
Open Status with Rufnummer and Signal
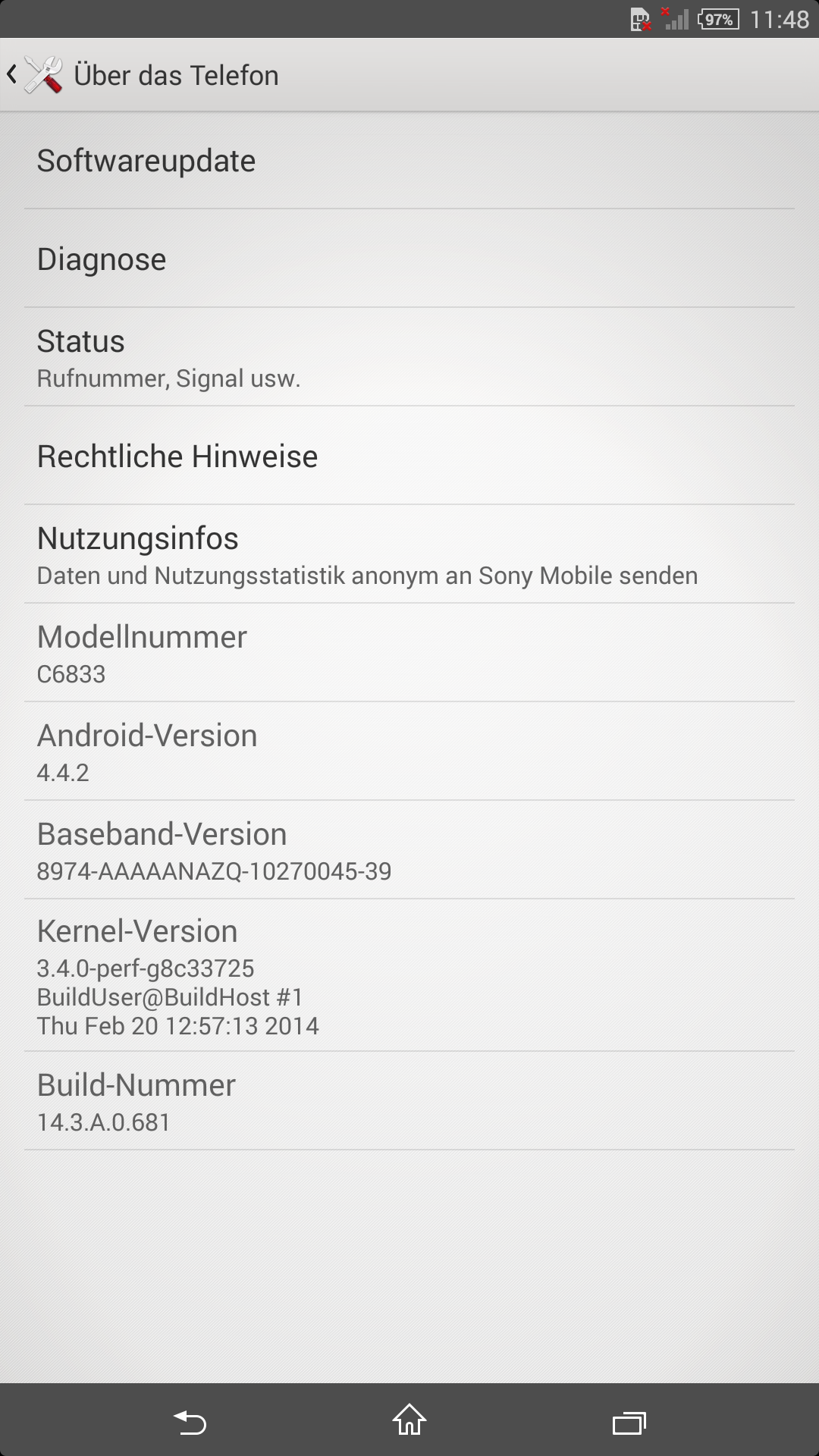click(x=409, y=357)
